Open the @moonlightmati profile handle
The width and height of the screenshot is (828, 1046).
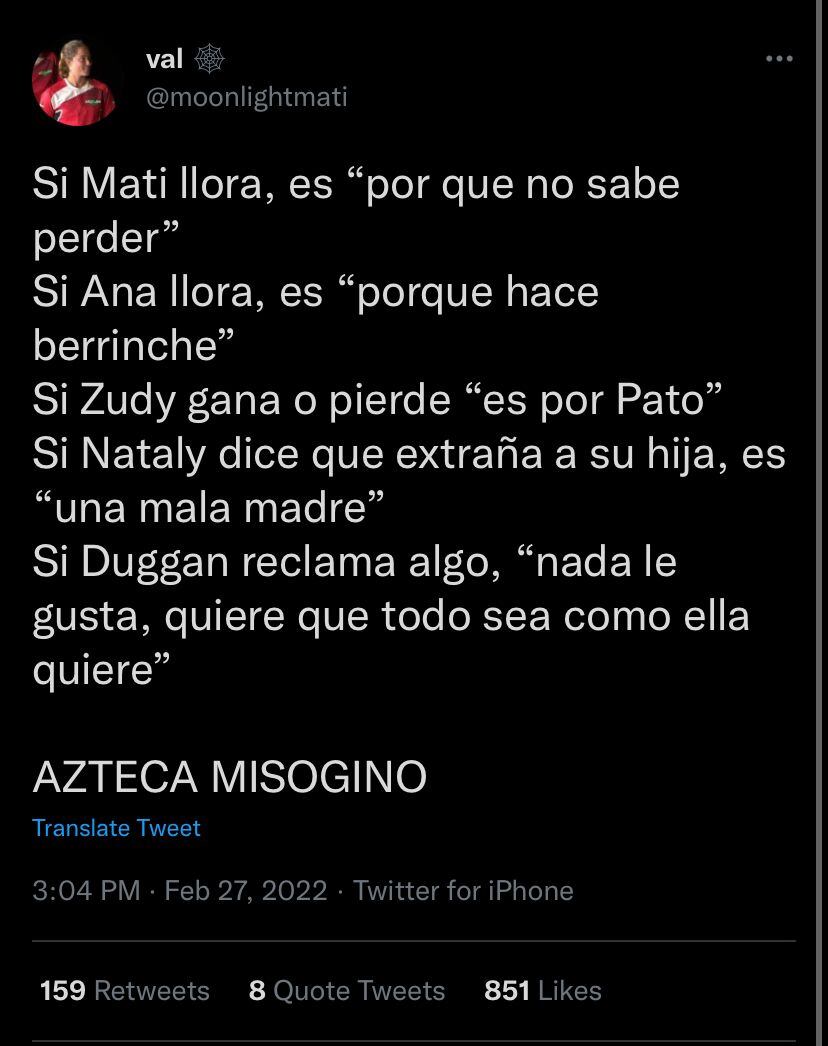coord(247,97)
